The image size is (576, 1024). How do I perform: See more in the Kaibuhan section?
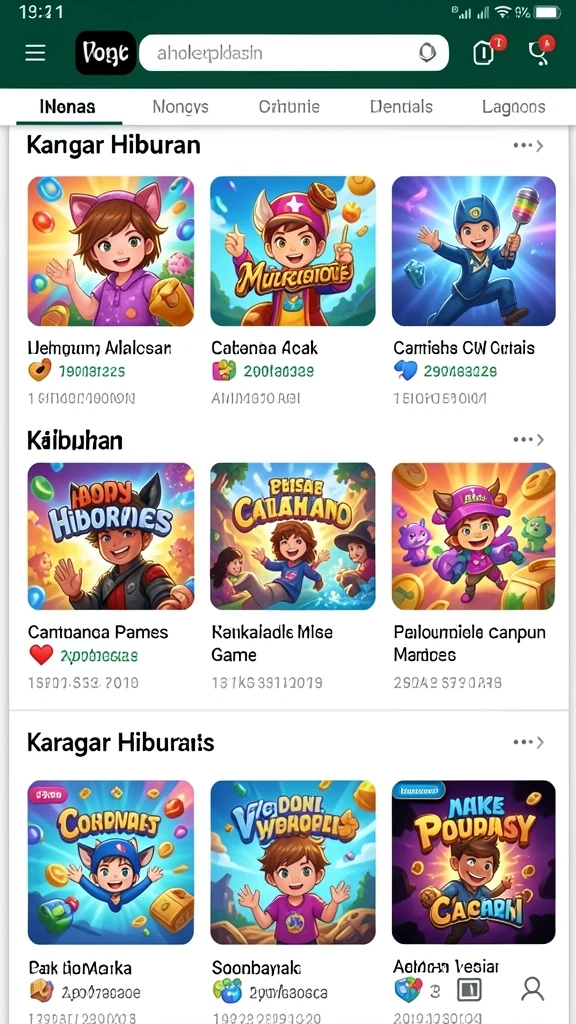coord(528,440)
